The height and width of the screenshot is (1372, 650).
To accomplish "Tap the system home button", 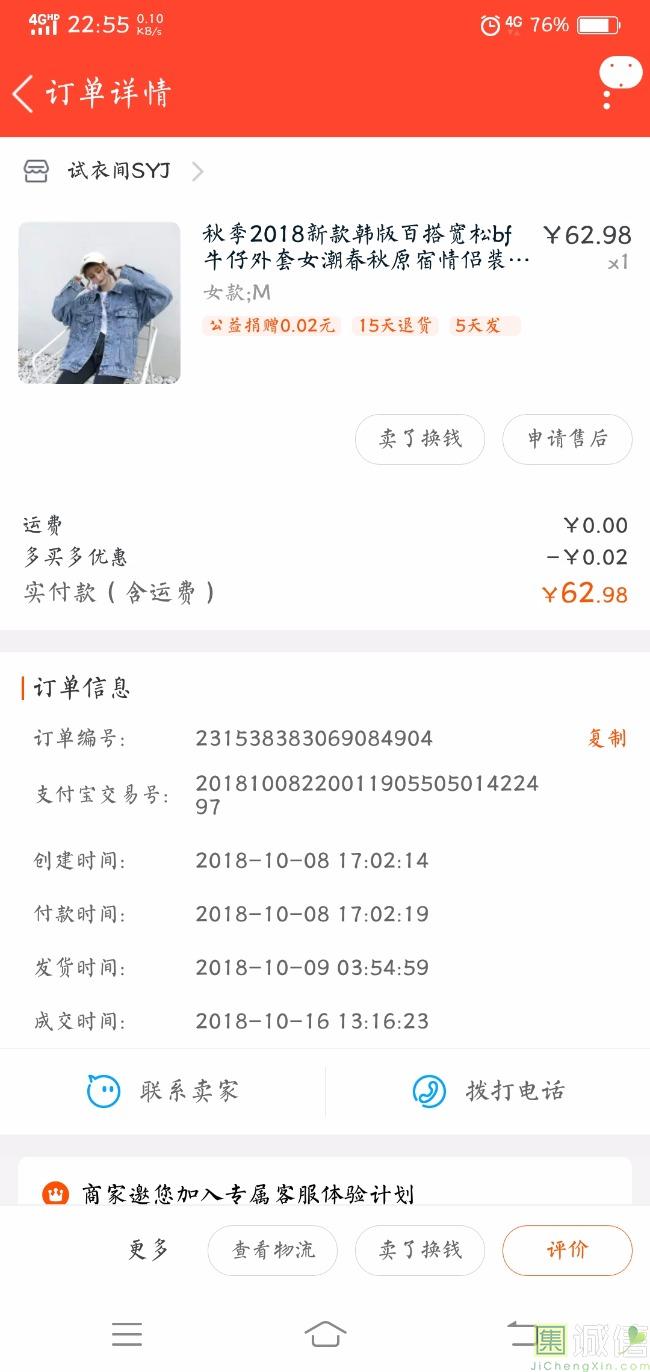I will pos(325,1333).
